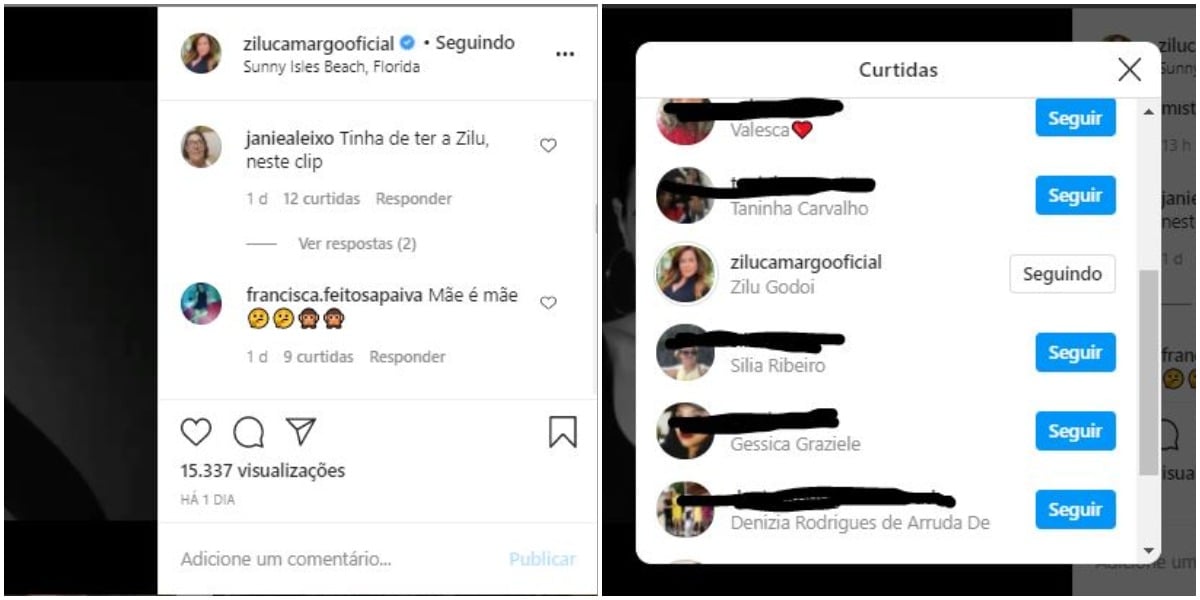
Task: Open the comment bubble icon
Action: tap(248, 432)
